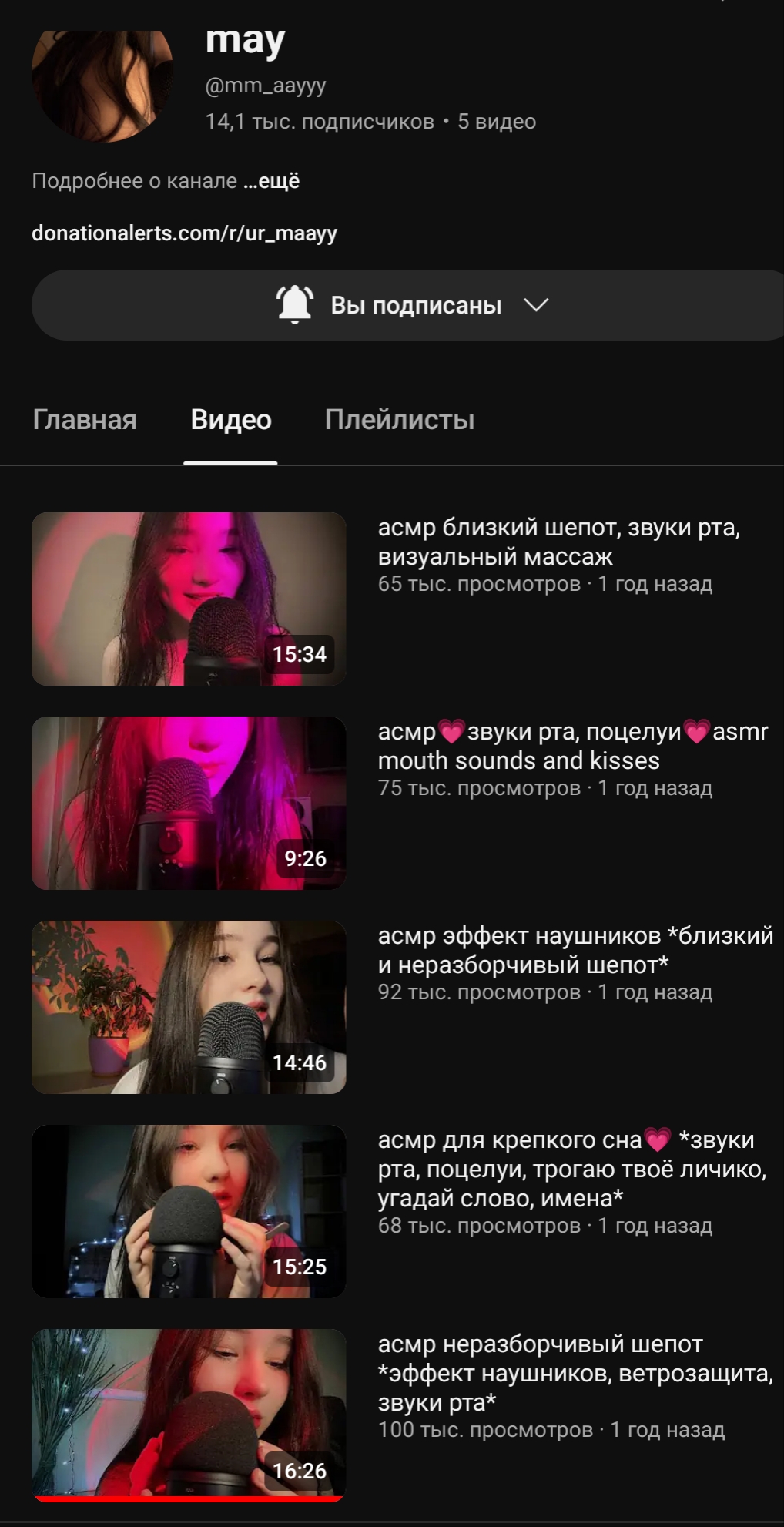
Task: Expand channel description via '...ещё'
Action: 272,181
